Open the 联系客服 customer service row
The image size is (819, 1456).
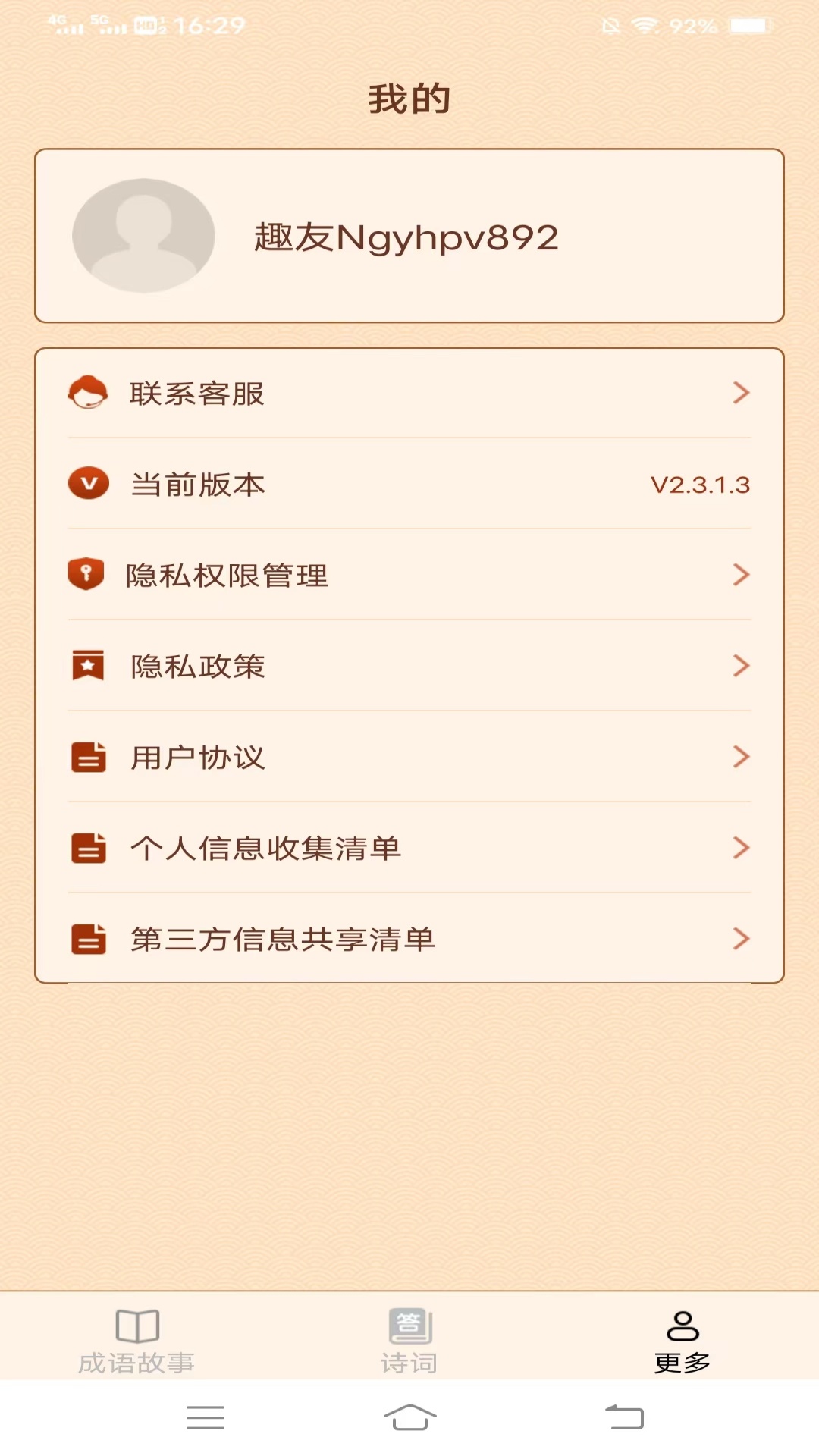409,393
